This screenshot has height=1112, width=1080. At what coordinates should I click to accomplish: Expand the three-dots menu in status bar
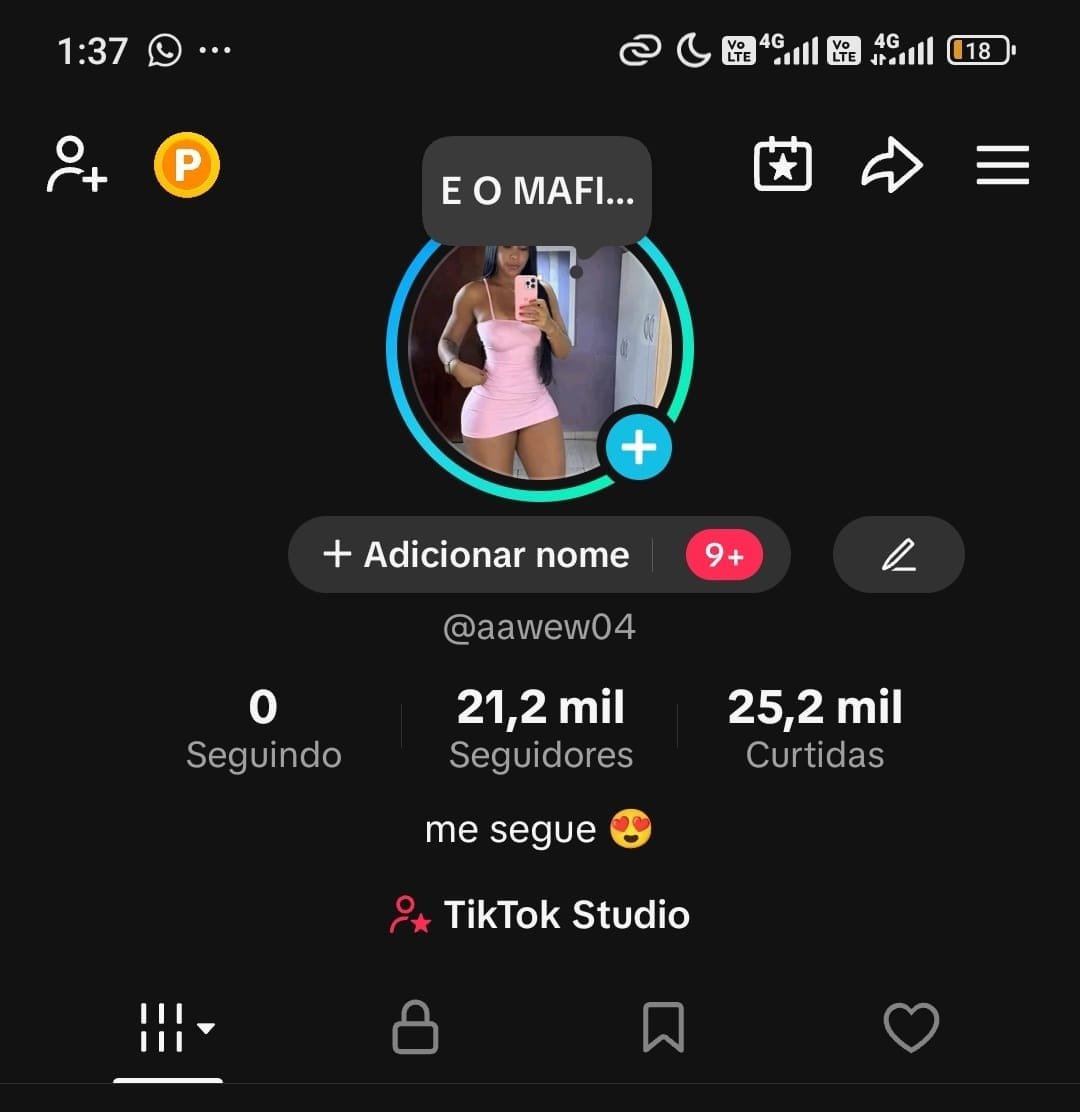coord(213,52)
